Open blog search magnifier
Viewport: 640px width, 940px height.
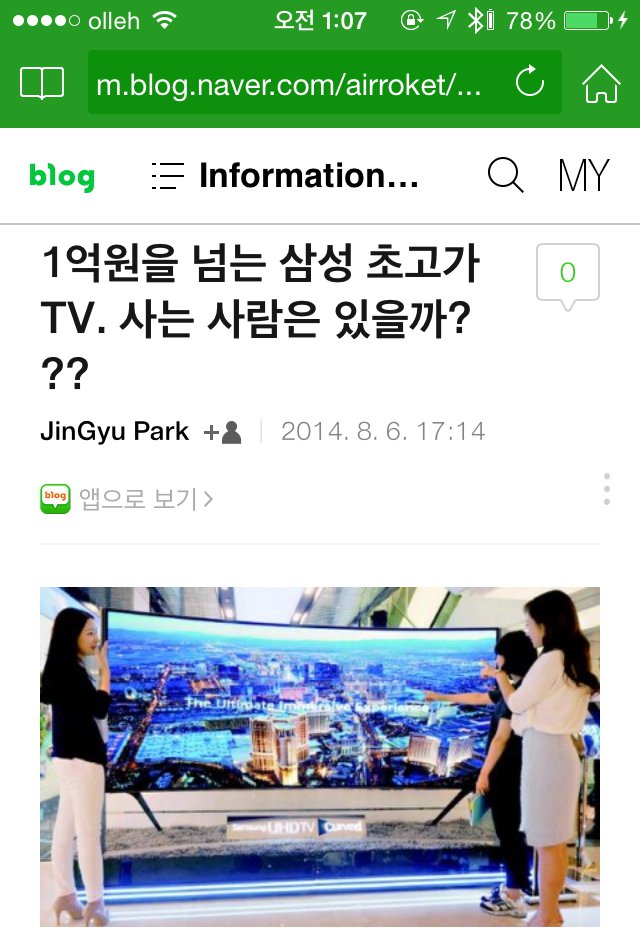(x=505, y=176)
